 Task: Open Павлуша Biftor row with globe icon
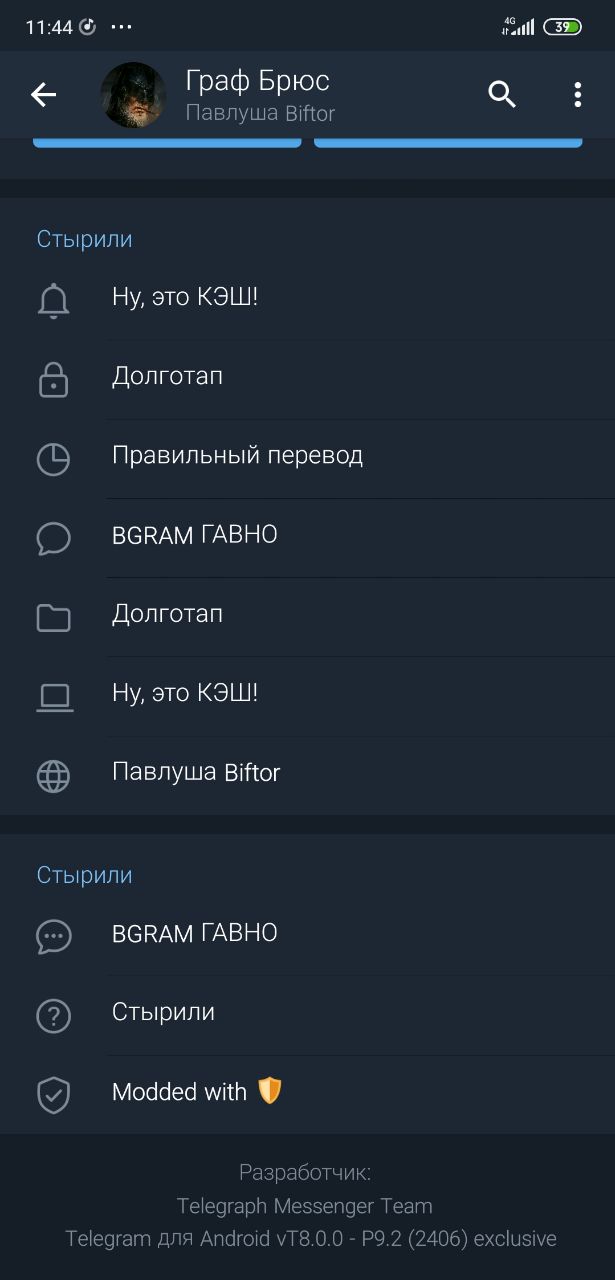[307, 775]
